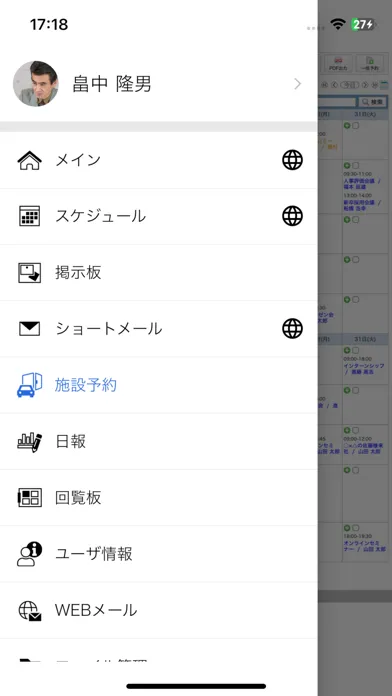Go to ショートメール

(158, 329)
